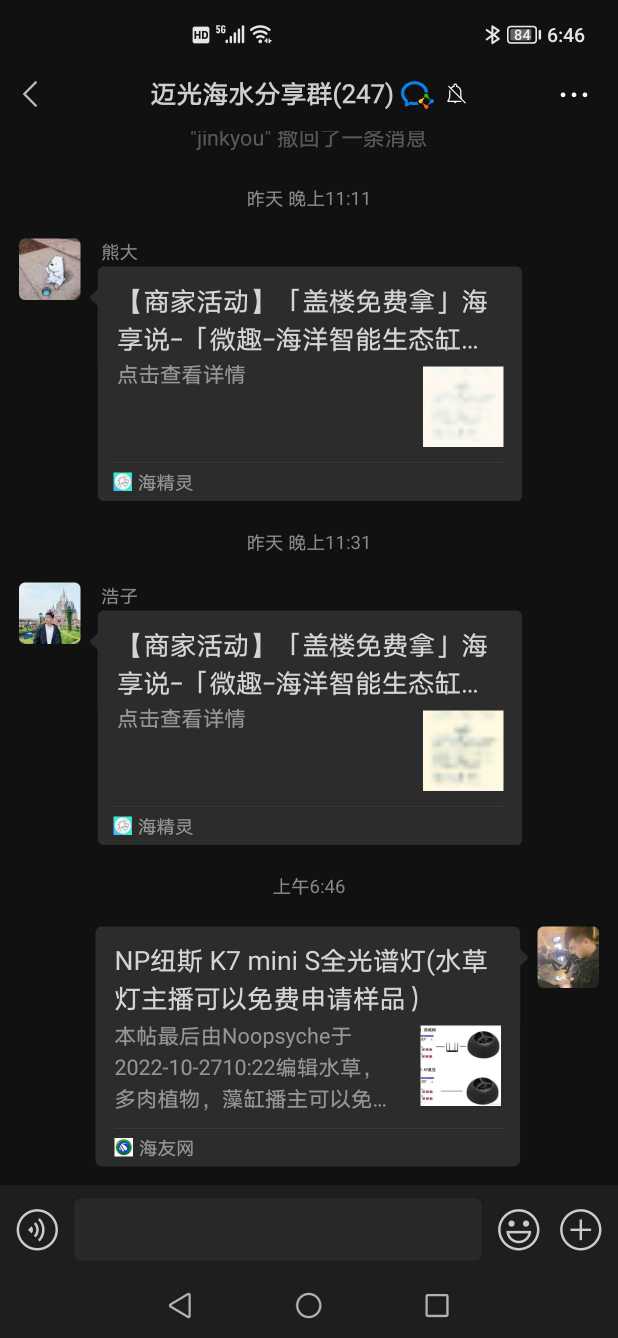The height and width of the screenshot is (1338, 618).
Task: Open the plus attachments menu
Action: (x=580, y=1229)
